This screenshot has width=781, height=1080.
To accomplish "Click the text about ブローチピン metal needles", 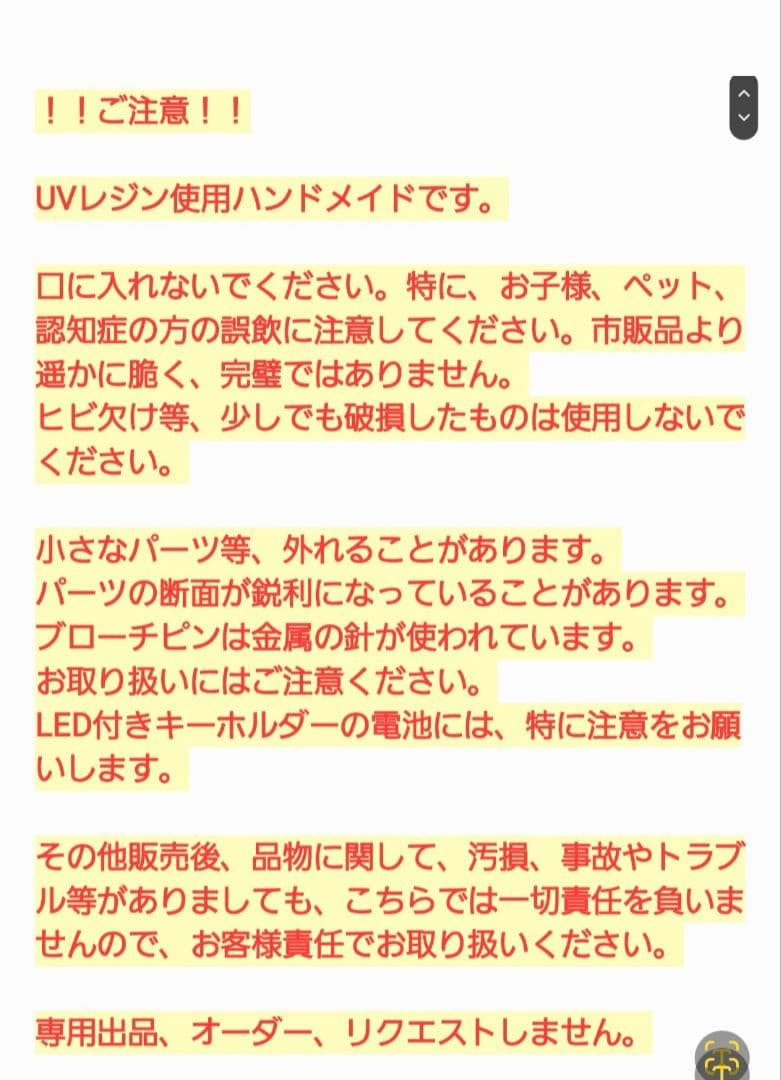I will (x=335, y=636).
